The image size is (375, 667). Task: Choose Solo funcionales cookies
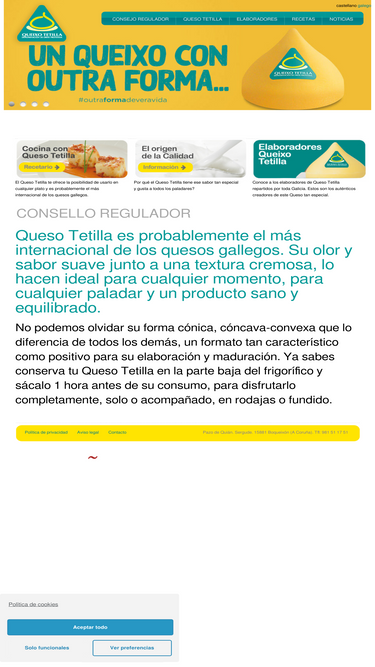click(x=47, y=648)
